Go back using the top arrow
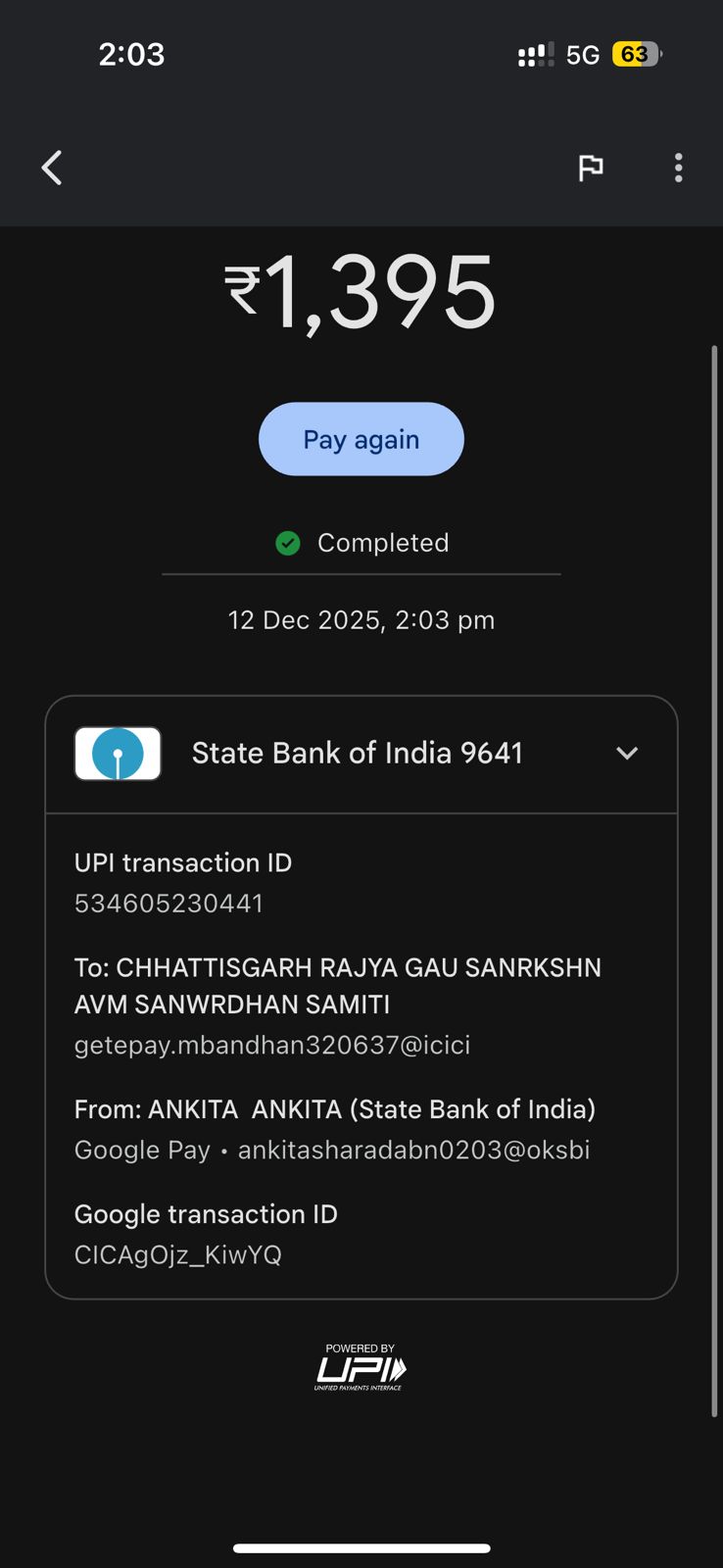Viewport: 723px width, 1568px height. [52, 168]
